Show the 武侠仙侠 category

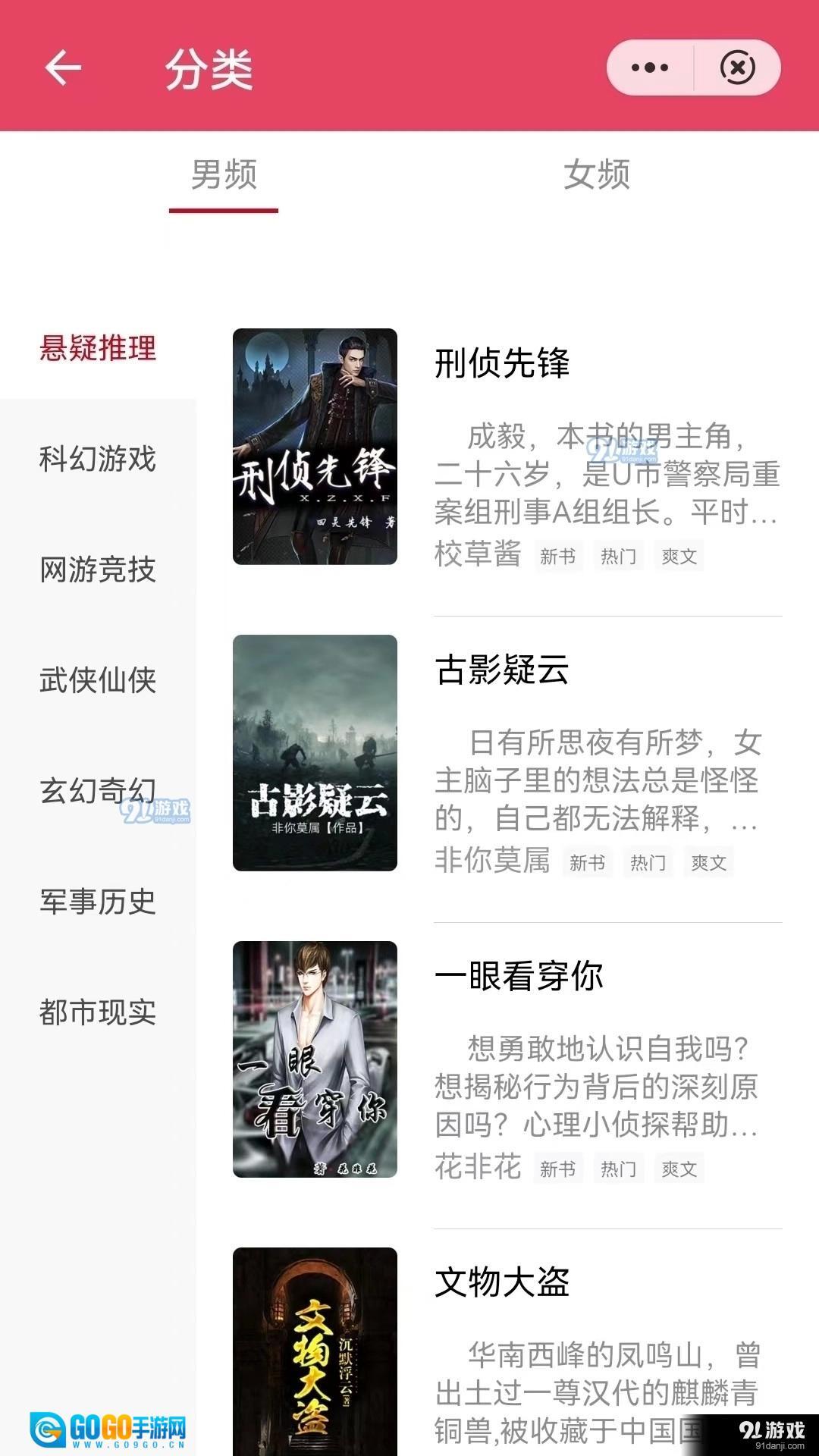(x=98, y=680)
